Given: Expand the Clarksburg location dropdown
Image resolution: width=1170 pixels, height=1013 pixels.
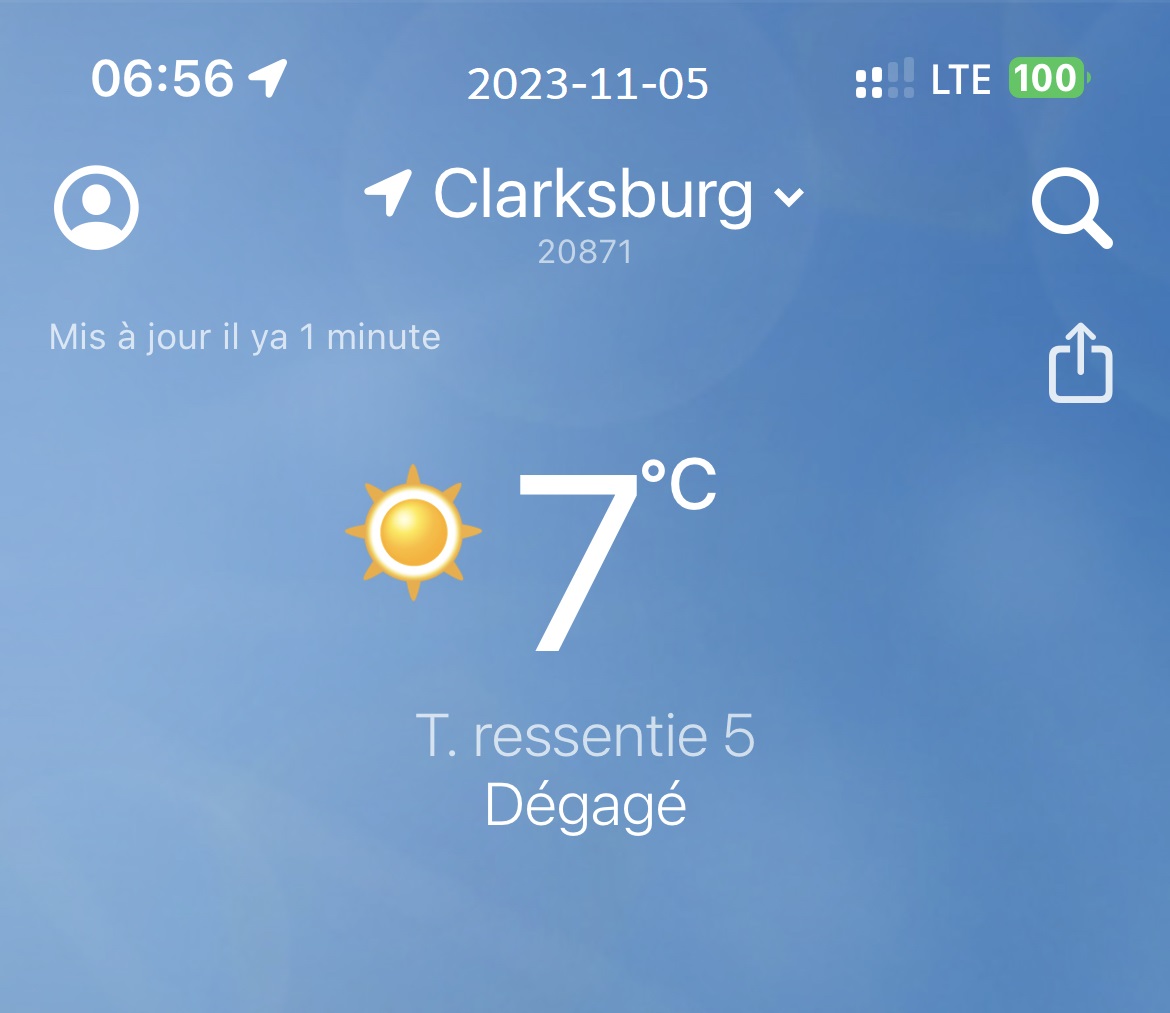Looking at the screenshot, I should click(789, 196).
